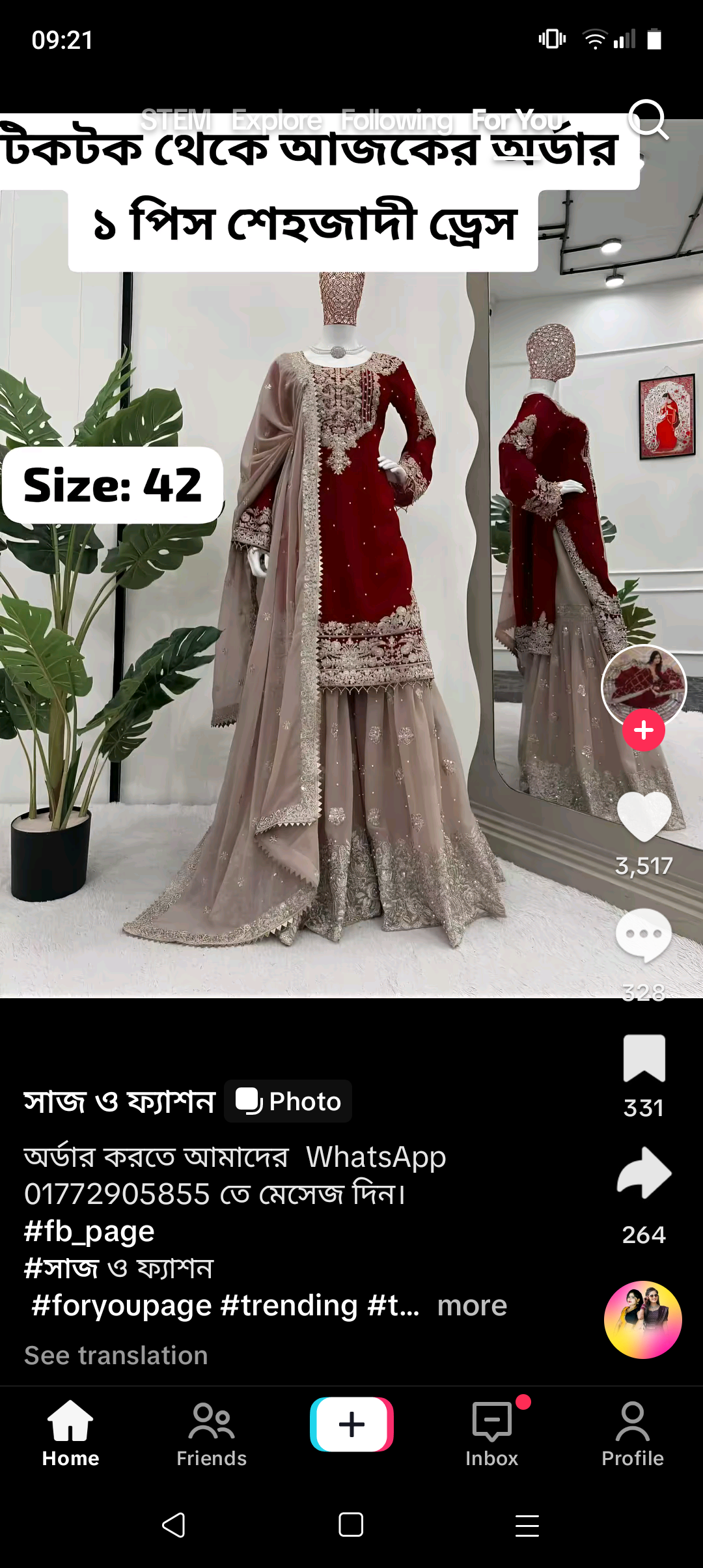Tap See translation under the caption
The width and height of the screenshot is (703, 1568).
116,1355
